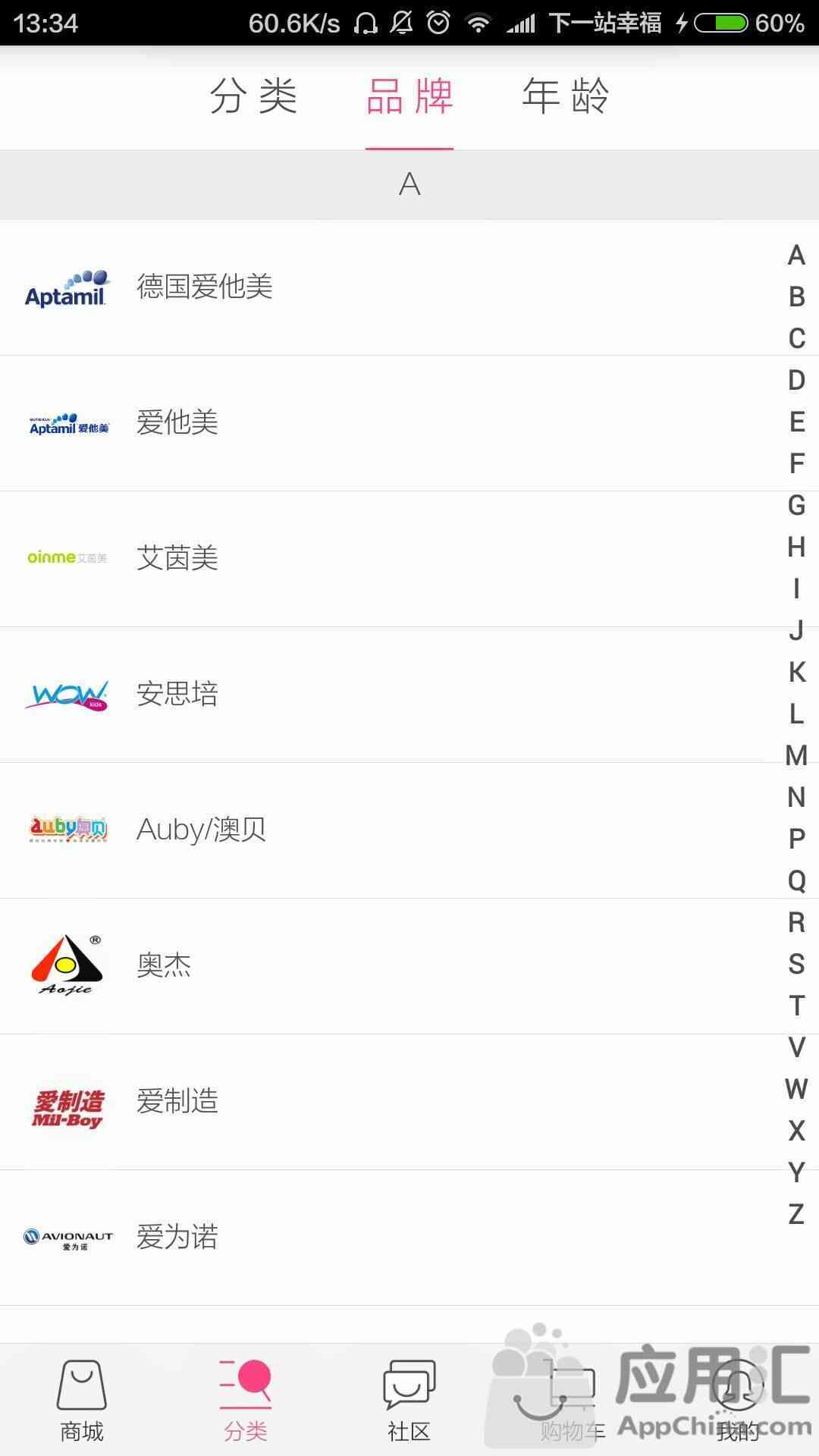Switch to the 分类 top tab

click(x=253, y=96)
